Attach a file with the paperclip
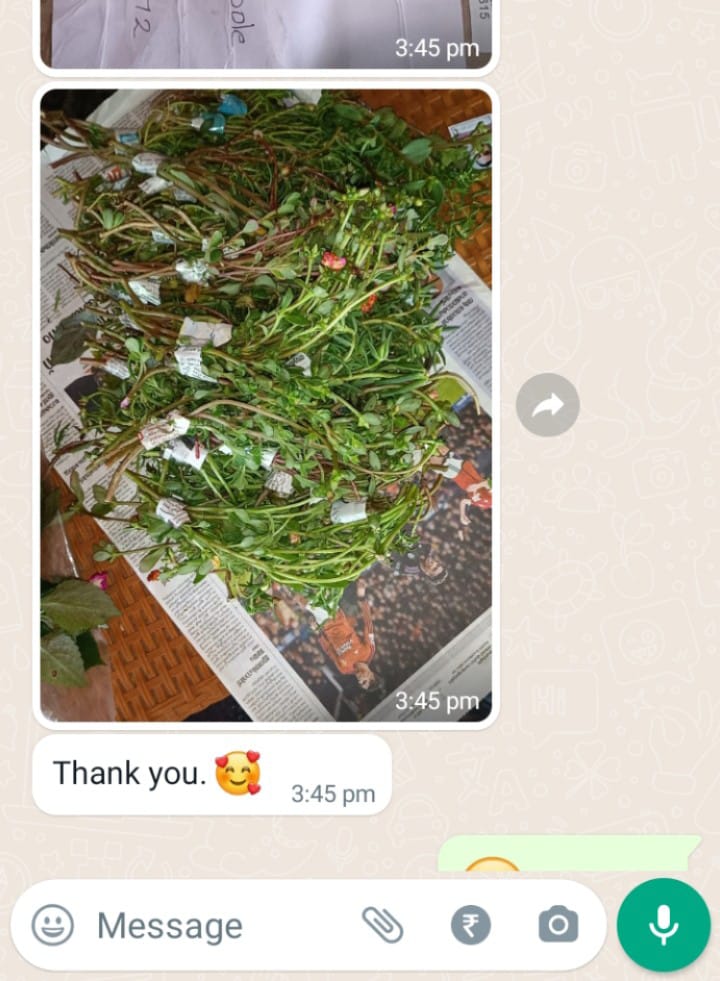The image size is (720, 981). point(381,925)
